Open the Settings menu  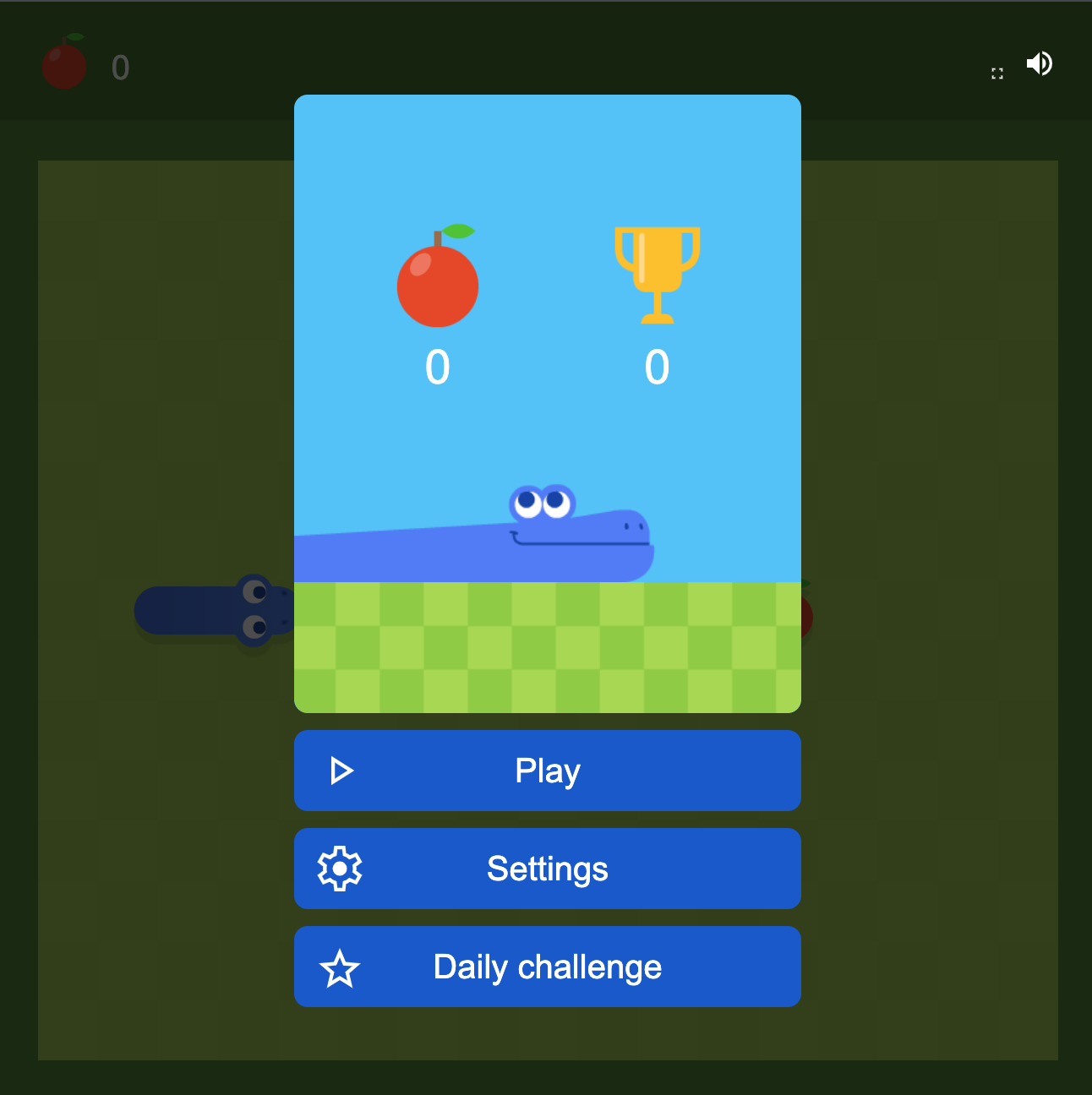547,869
